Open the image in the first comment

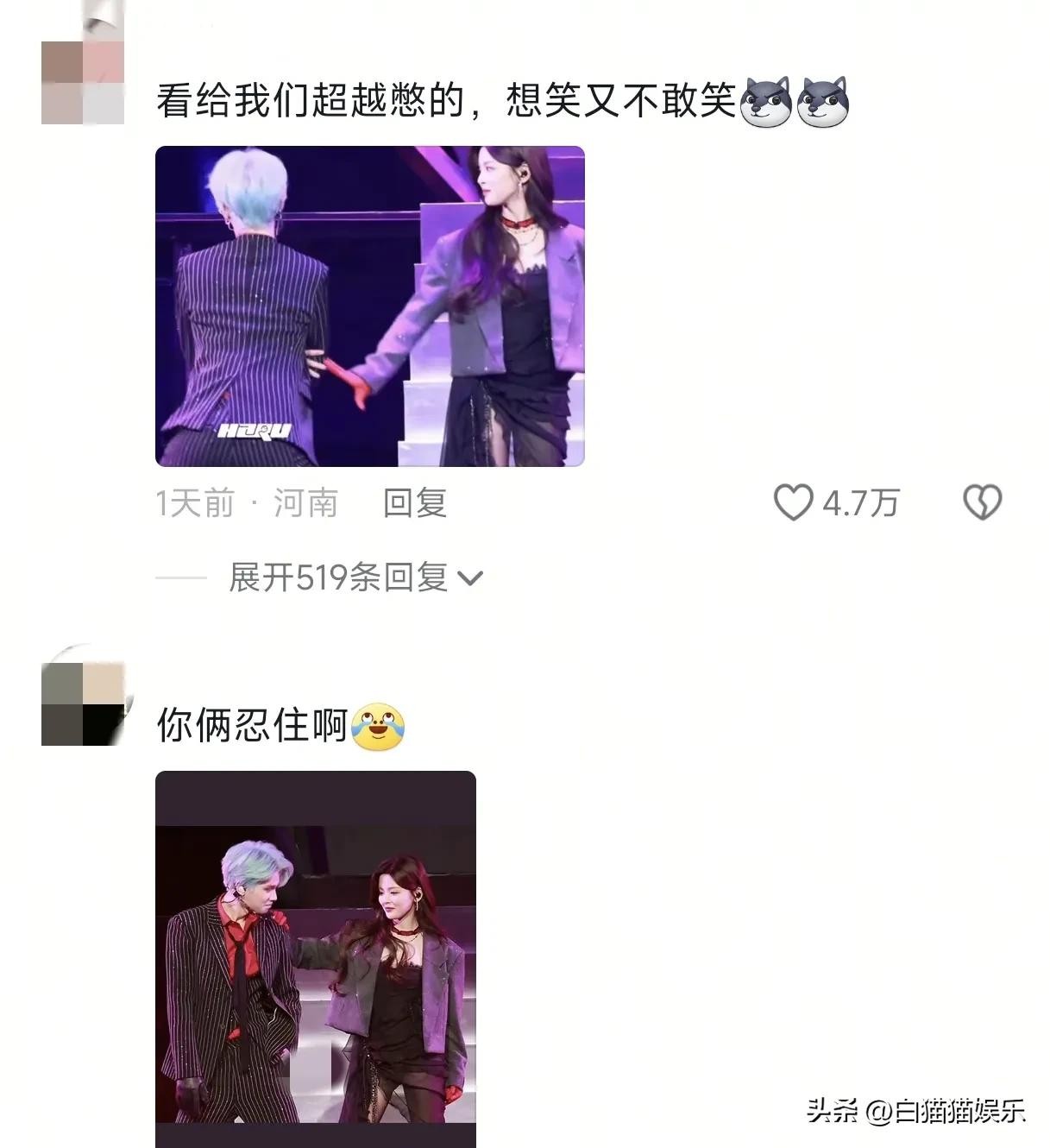pos(369,306)
